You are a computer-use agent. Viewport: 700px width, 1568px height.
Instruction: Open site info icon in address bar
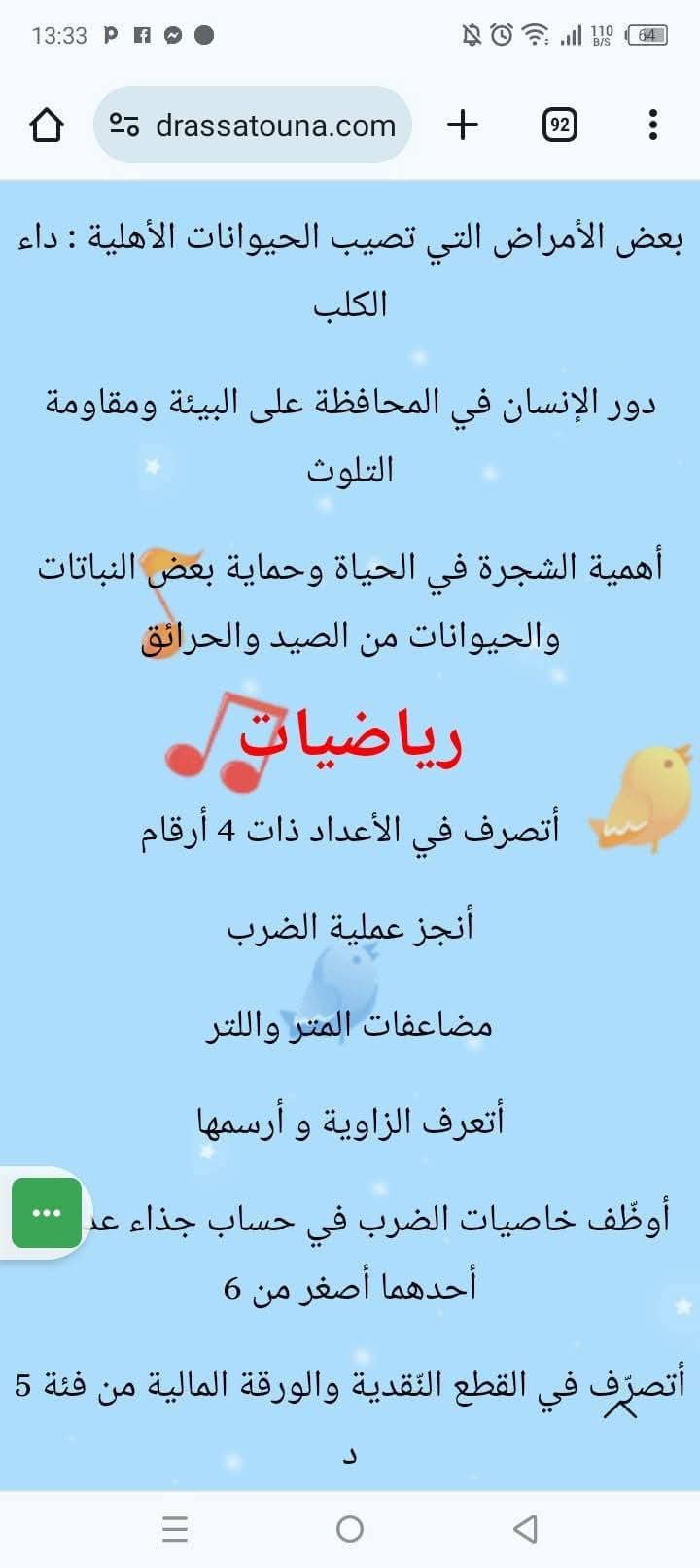click(x=124, y=125)
